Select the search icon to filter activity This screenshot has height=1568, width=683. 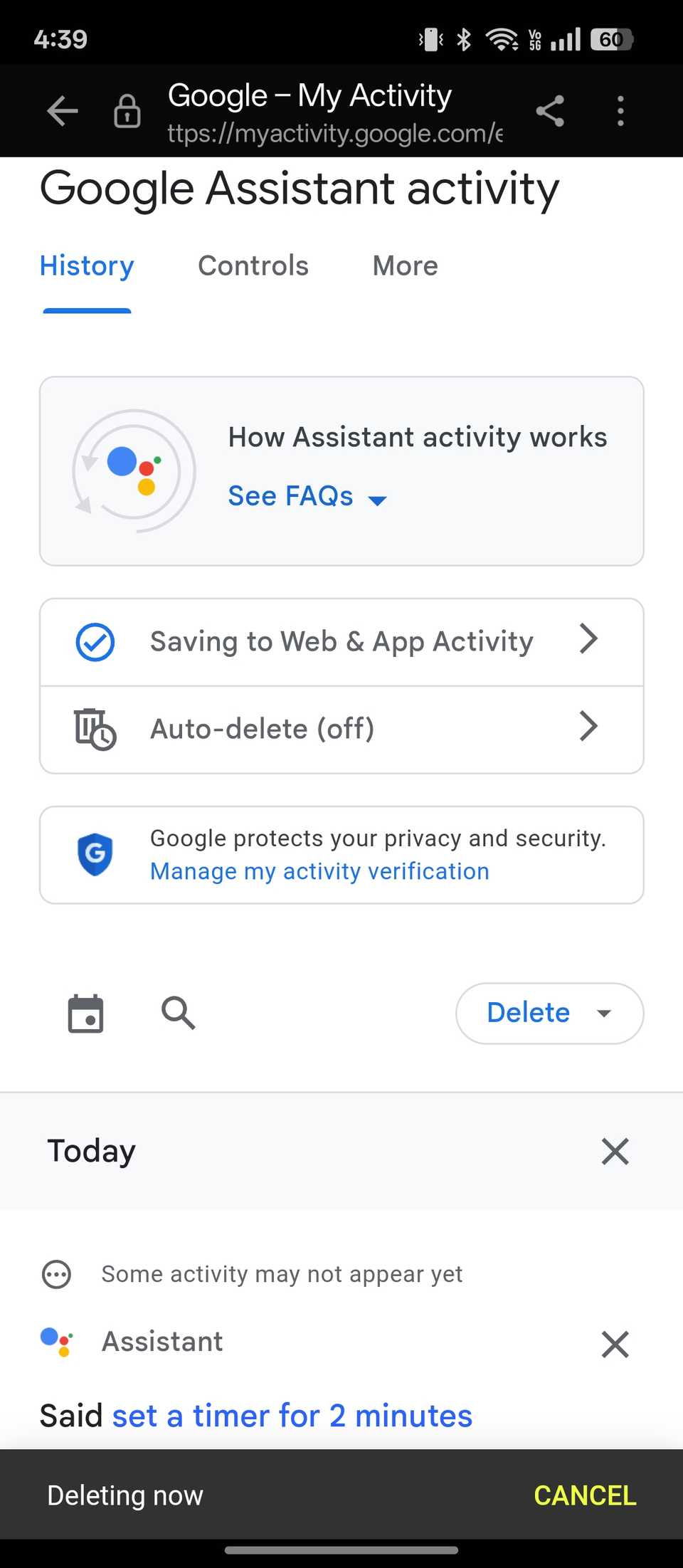(177, 1014)
